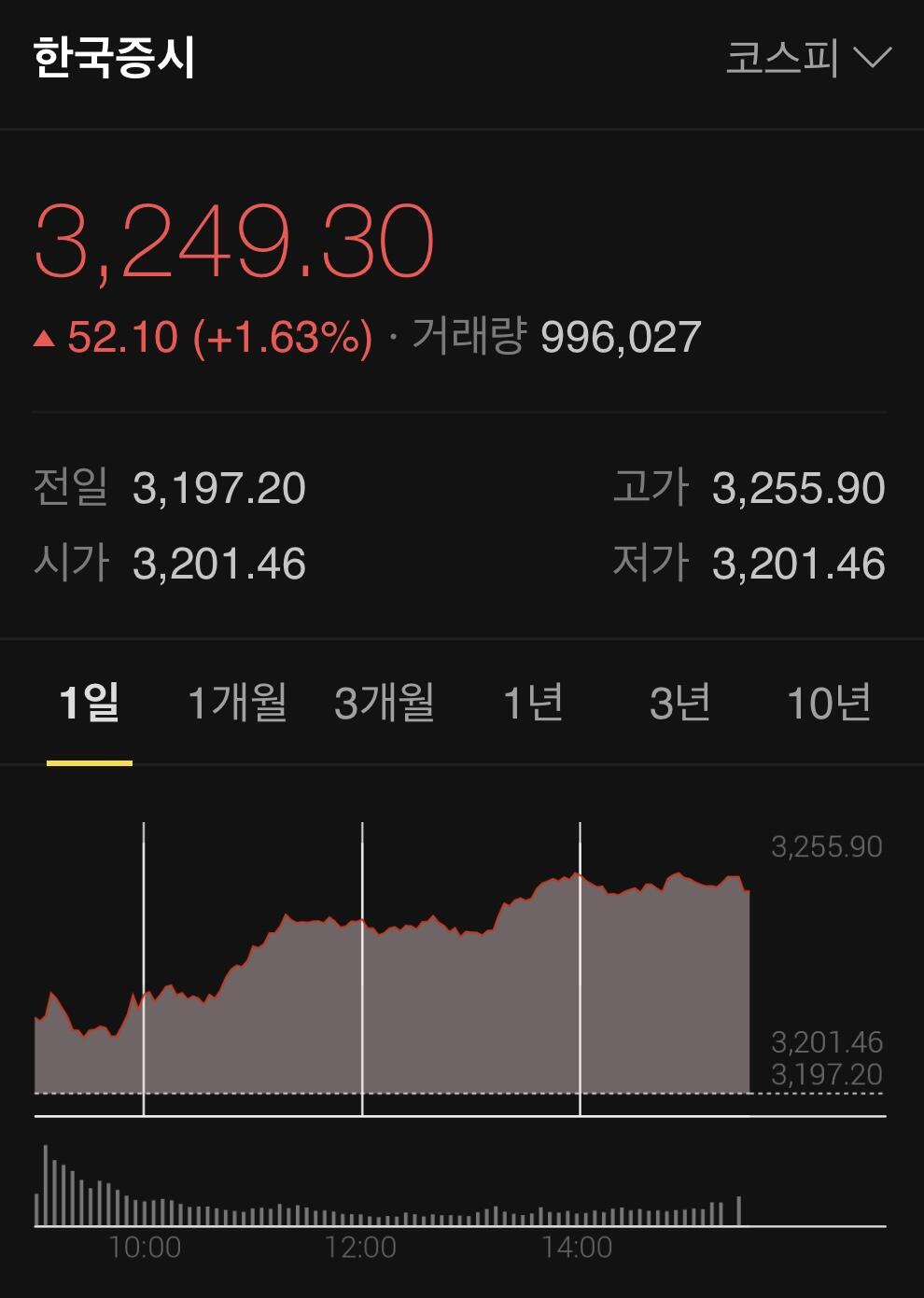Image resolution: width=924 pixels, height=1298 pixels.
Task: Show the 1년 chart period
Action: pyautogui.click(x=533, y=702)
